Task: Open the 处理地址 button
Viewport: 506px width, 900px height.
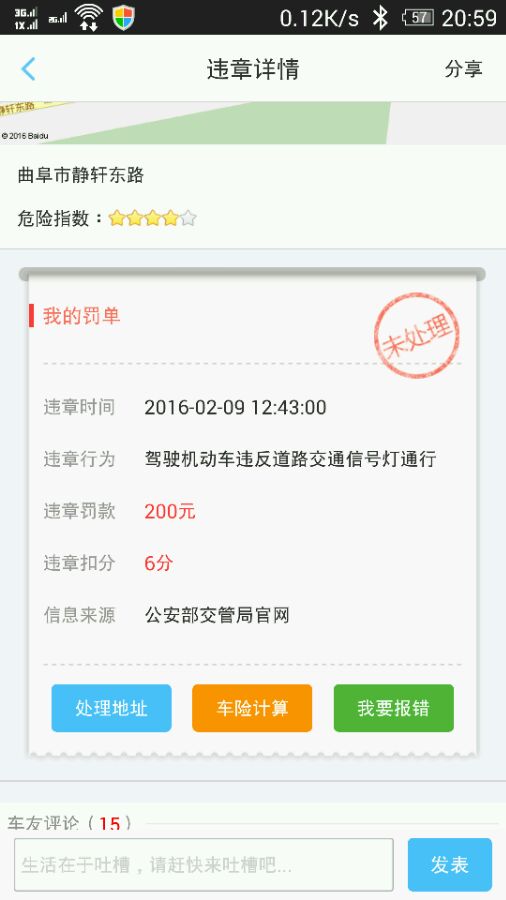Action: (x=111, y=708)
